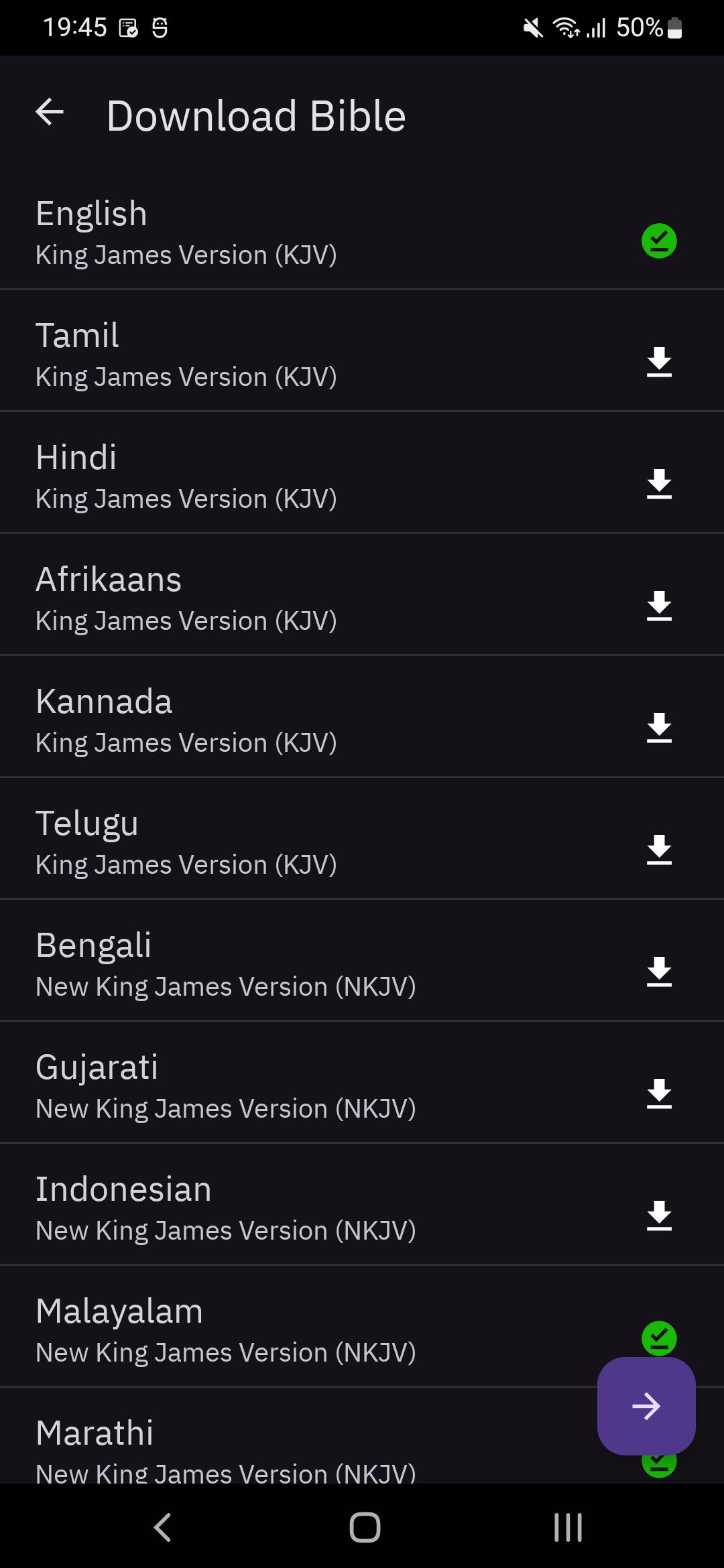Open the system recent apps view
This screenshot has height=1568, width=724.
click(568, 1528)
